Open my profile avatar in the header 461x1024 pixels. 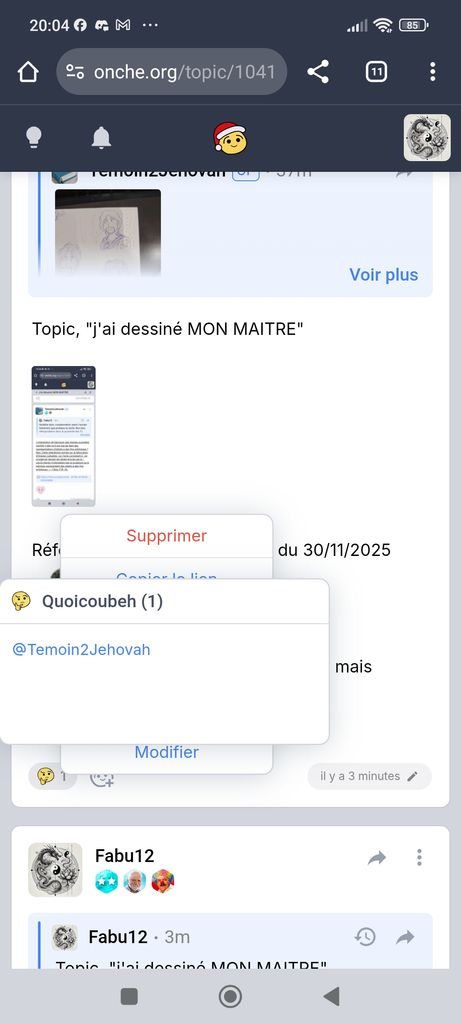(427, 138)
